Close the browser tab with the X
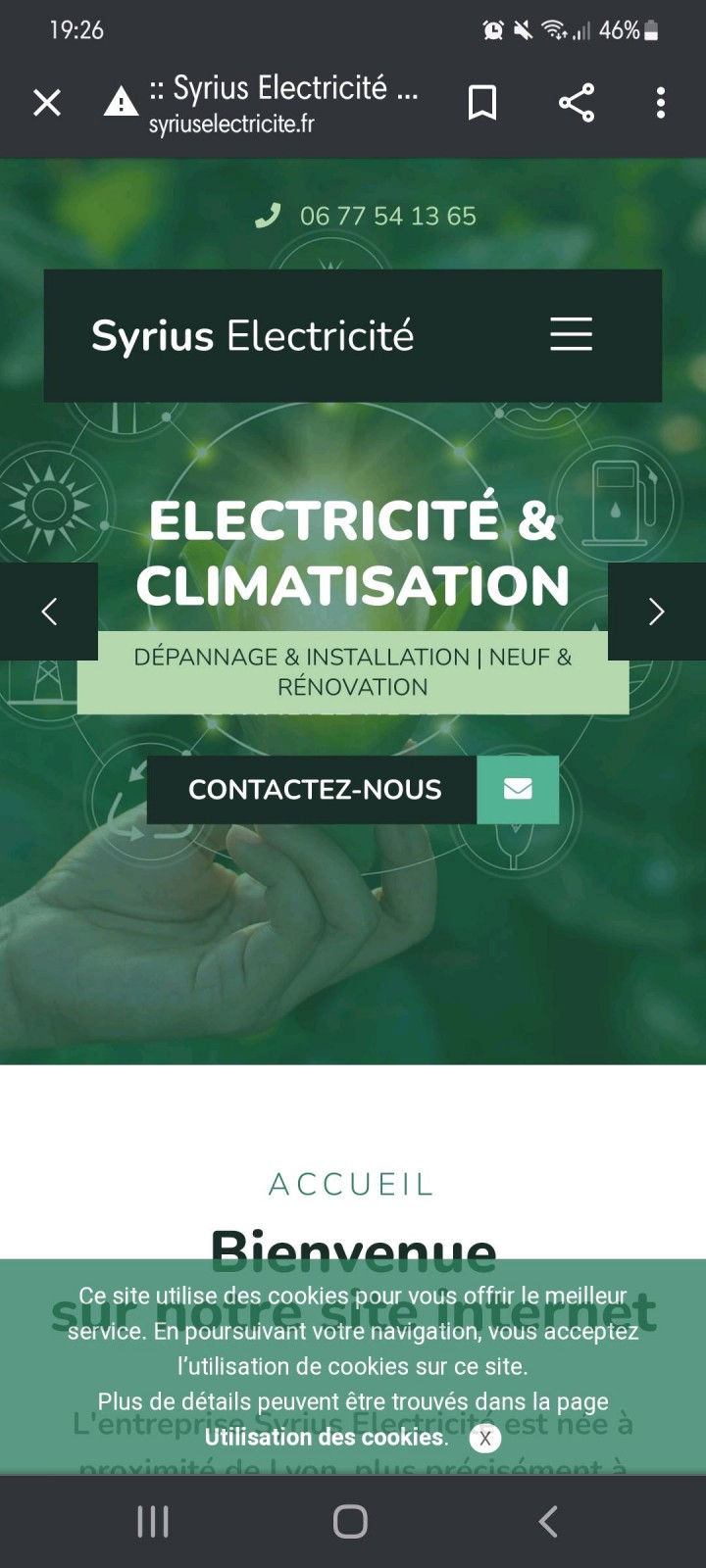This screenshot has height=1568, width=706. click(x=47, y=103)
